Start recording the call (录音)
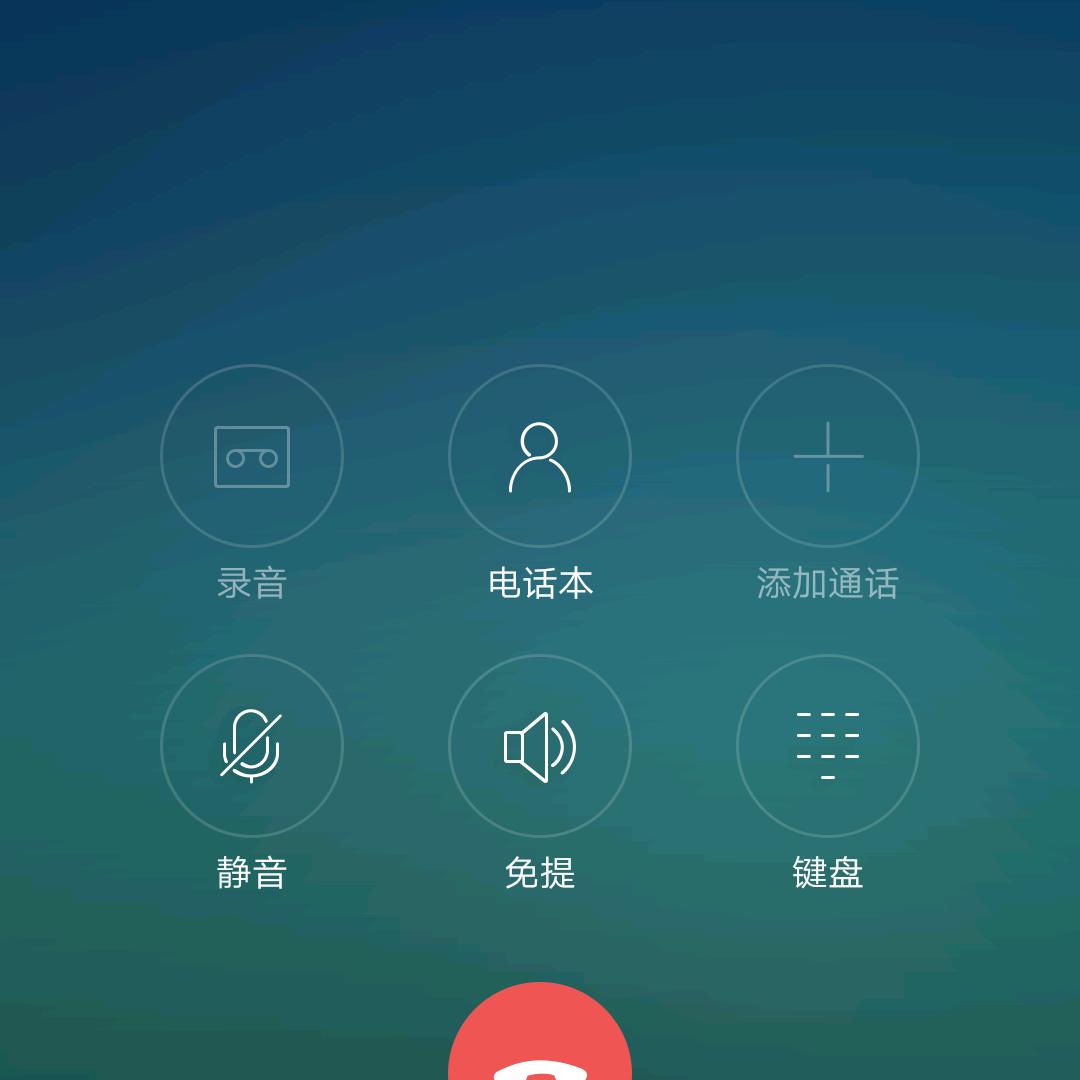The width and height of the screenshot is (1080, 1080). coord(252,456)
